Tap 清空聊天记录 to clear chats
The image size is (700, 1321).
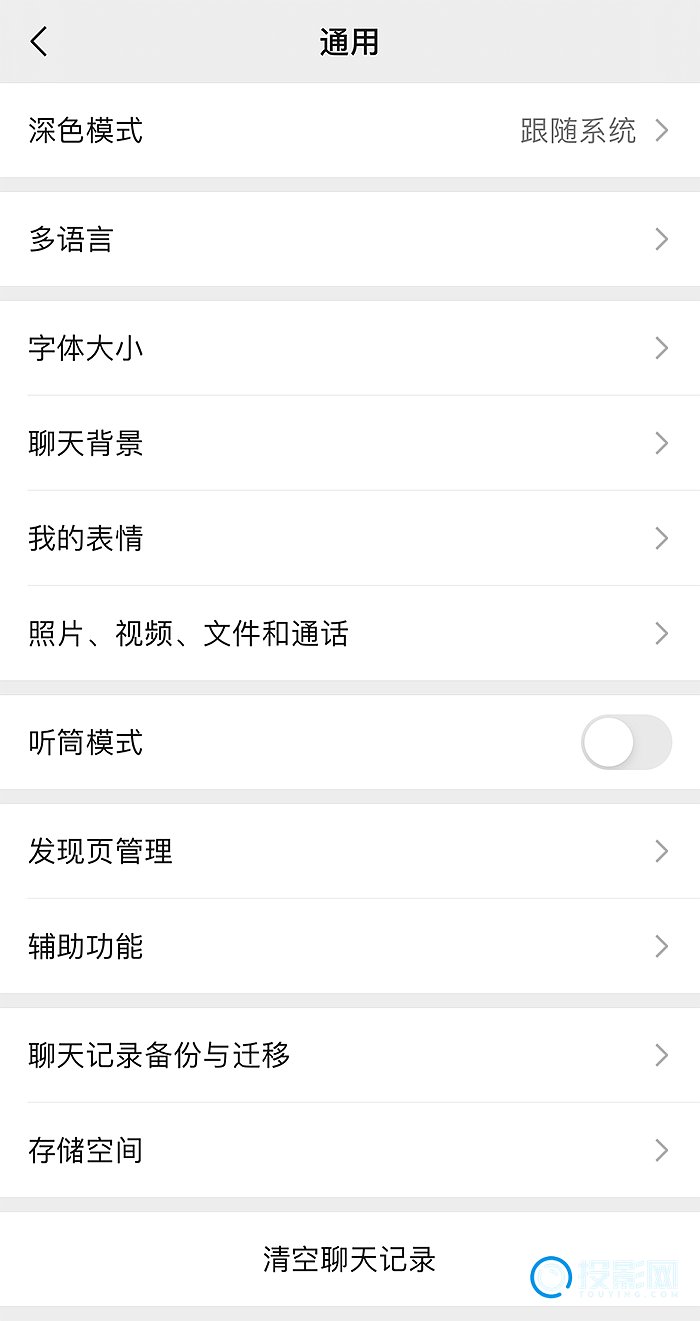point(350,1259)
